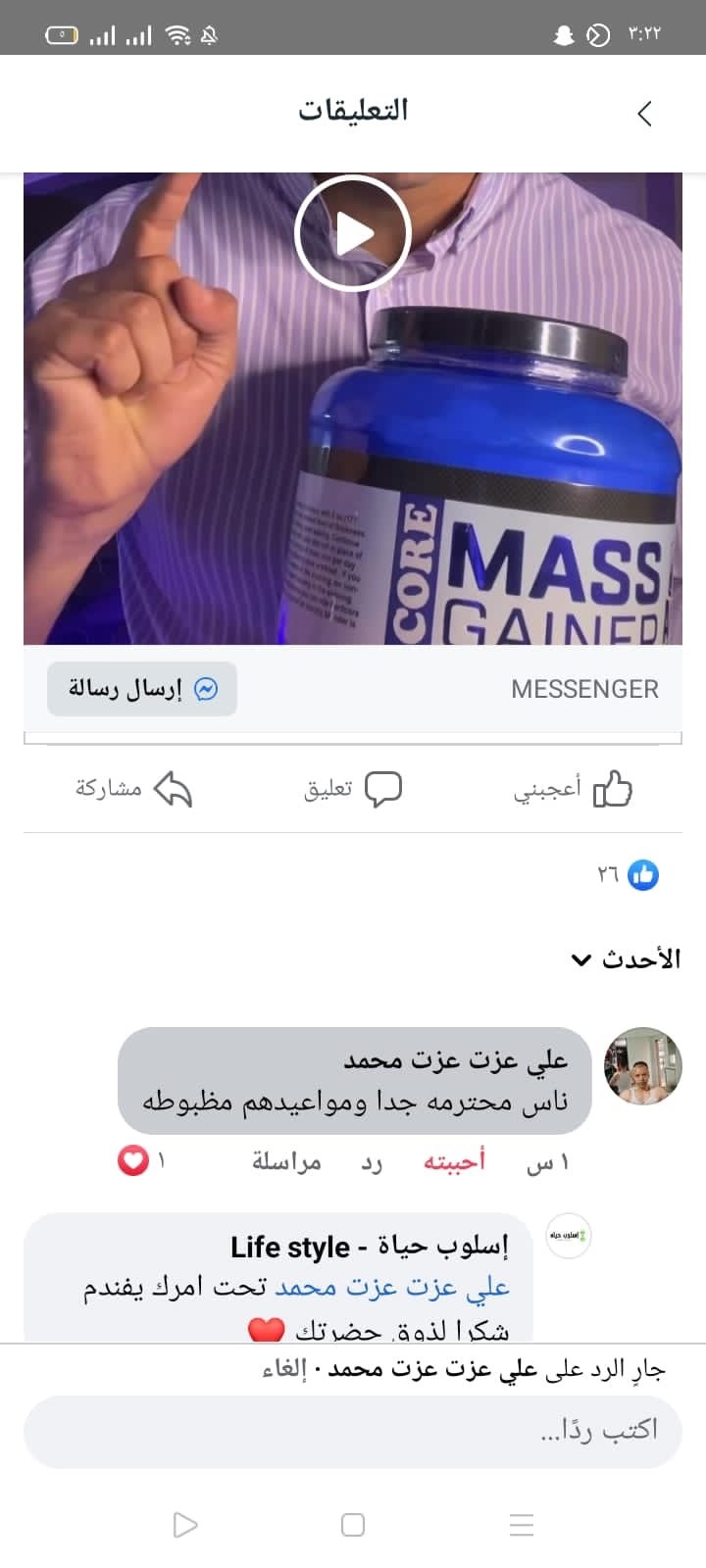
Task: Tap رد under علي عزت's comment
Action: pyautogui.click(x=372, y=1162)
